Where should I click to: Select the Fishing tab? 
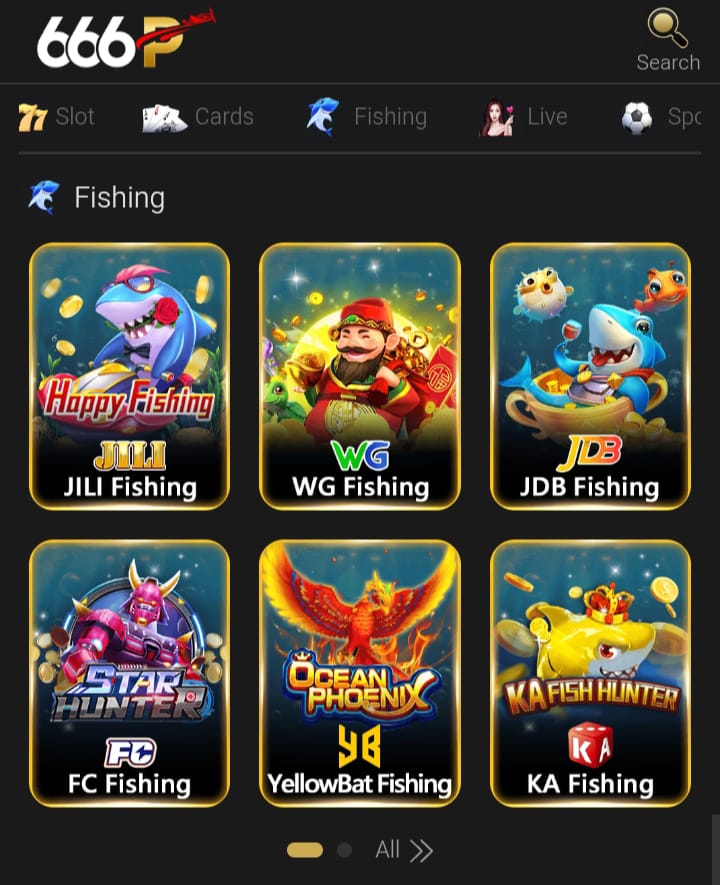pyautogui.click(x=367, y=117)
